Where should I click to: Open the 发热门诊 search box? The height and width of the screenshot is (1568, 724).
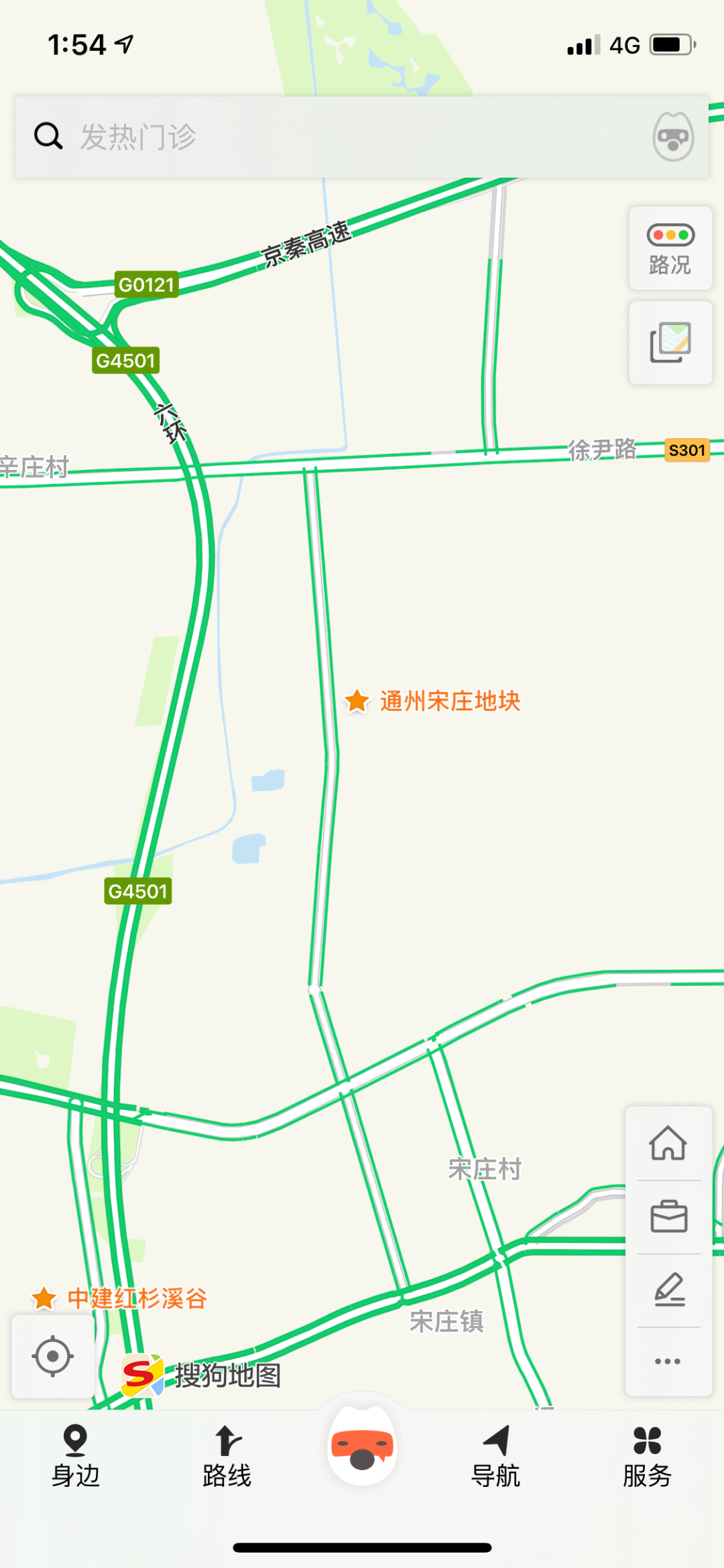pos(335,137)
